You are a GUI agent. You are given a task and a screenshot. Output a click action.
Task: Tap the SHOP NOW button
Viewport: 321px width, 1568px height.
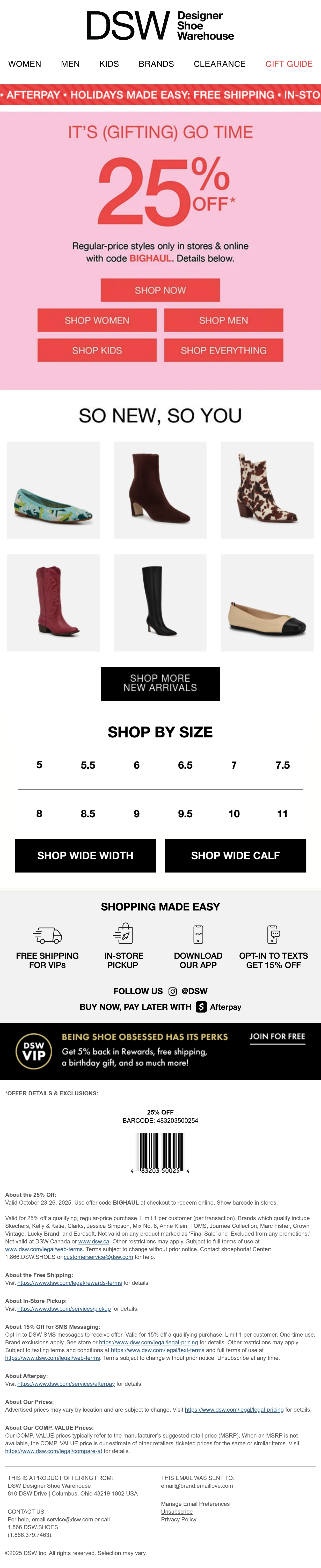160,290
